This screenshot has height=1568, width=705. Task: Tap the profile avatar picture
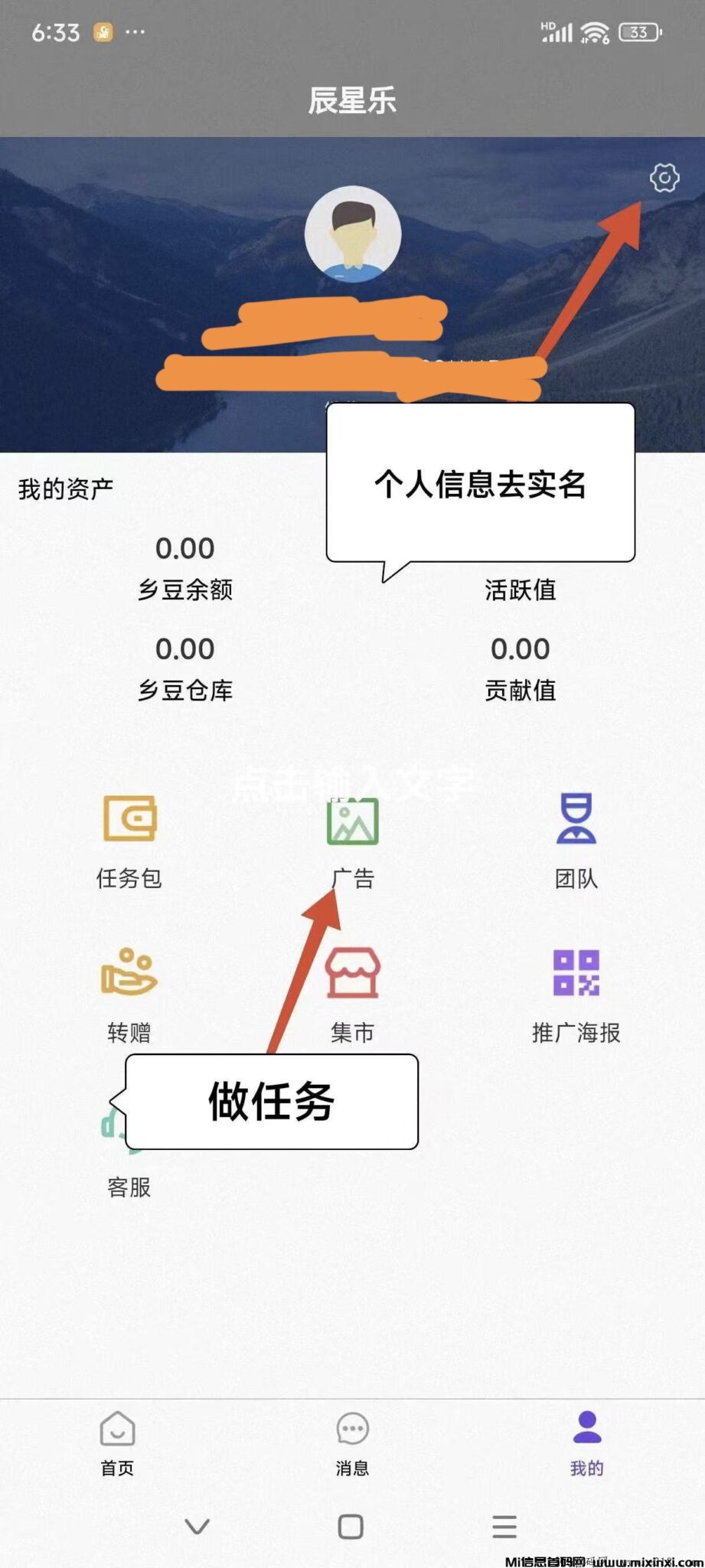353,234
